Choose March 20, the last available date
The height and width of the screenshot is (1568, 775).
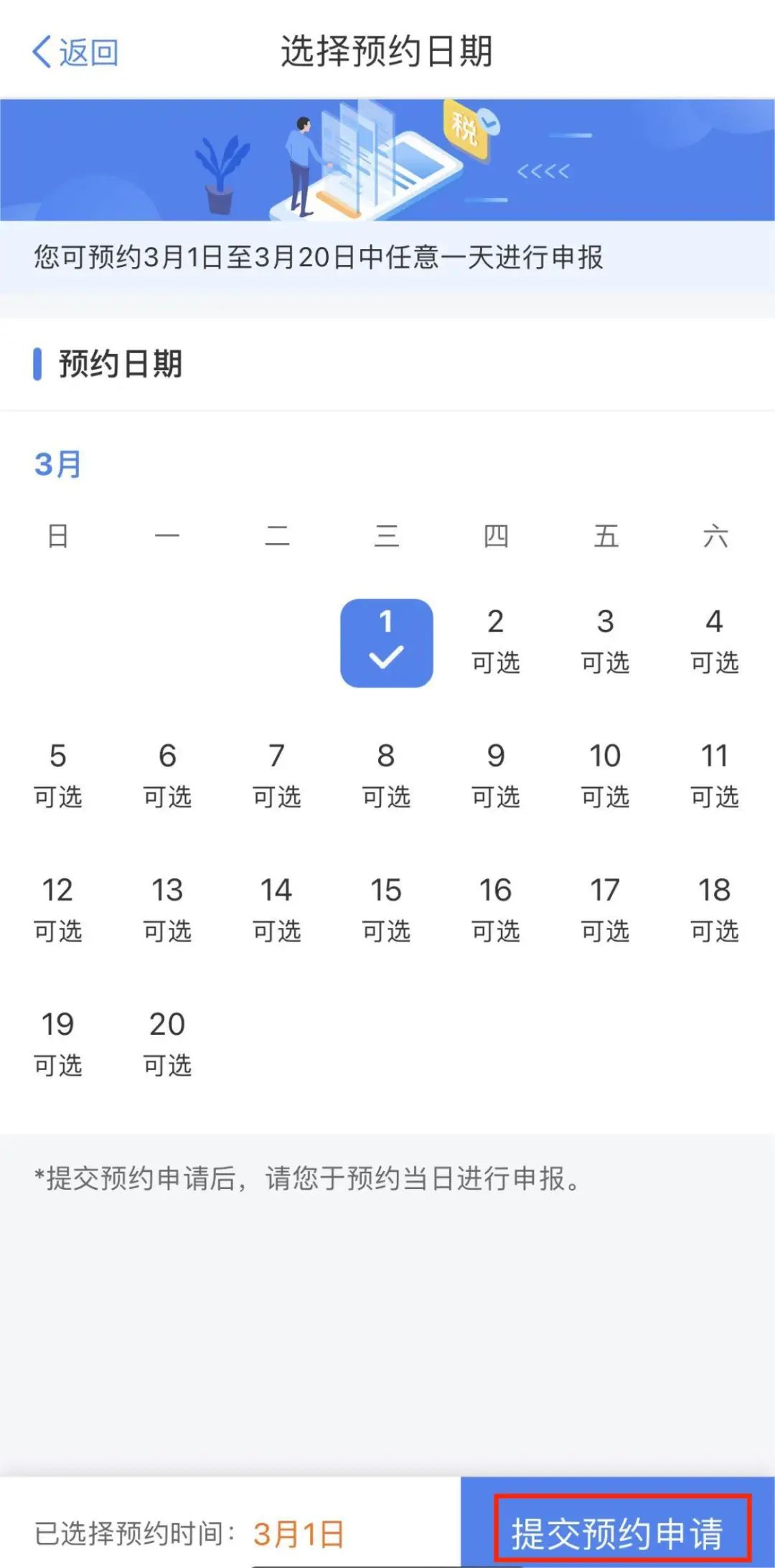(x=167, y=1043)
